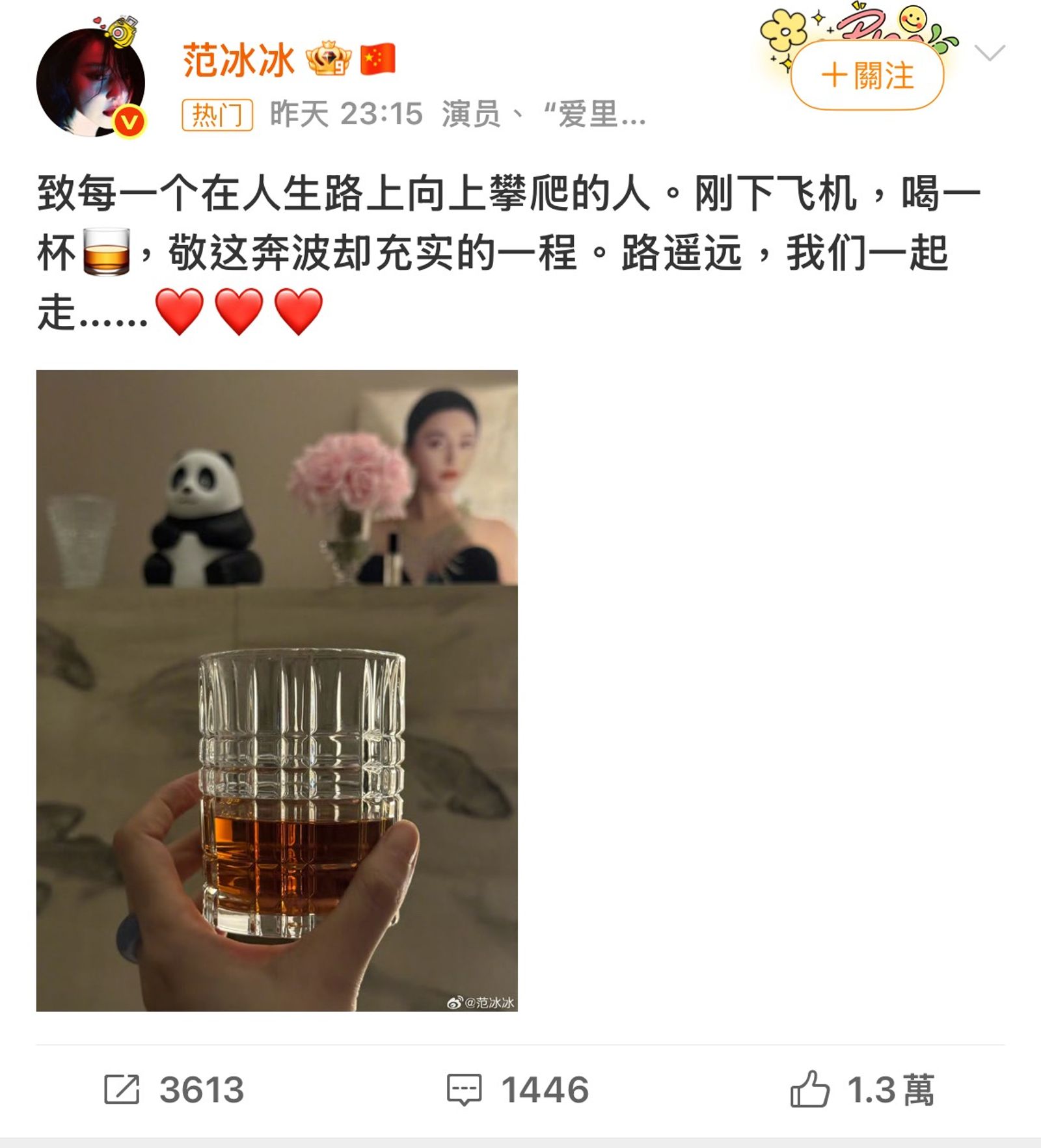
Task: Click the orange V verified badge on avatar
Action: coord(130,122)
